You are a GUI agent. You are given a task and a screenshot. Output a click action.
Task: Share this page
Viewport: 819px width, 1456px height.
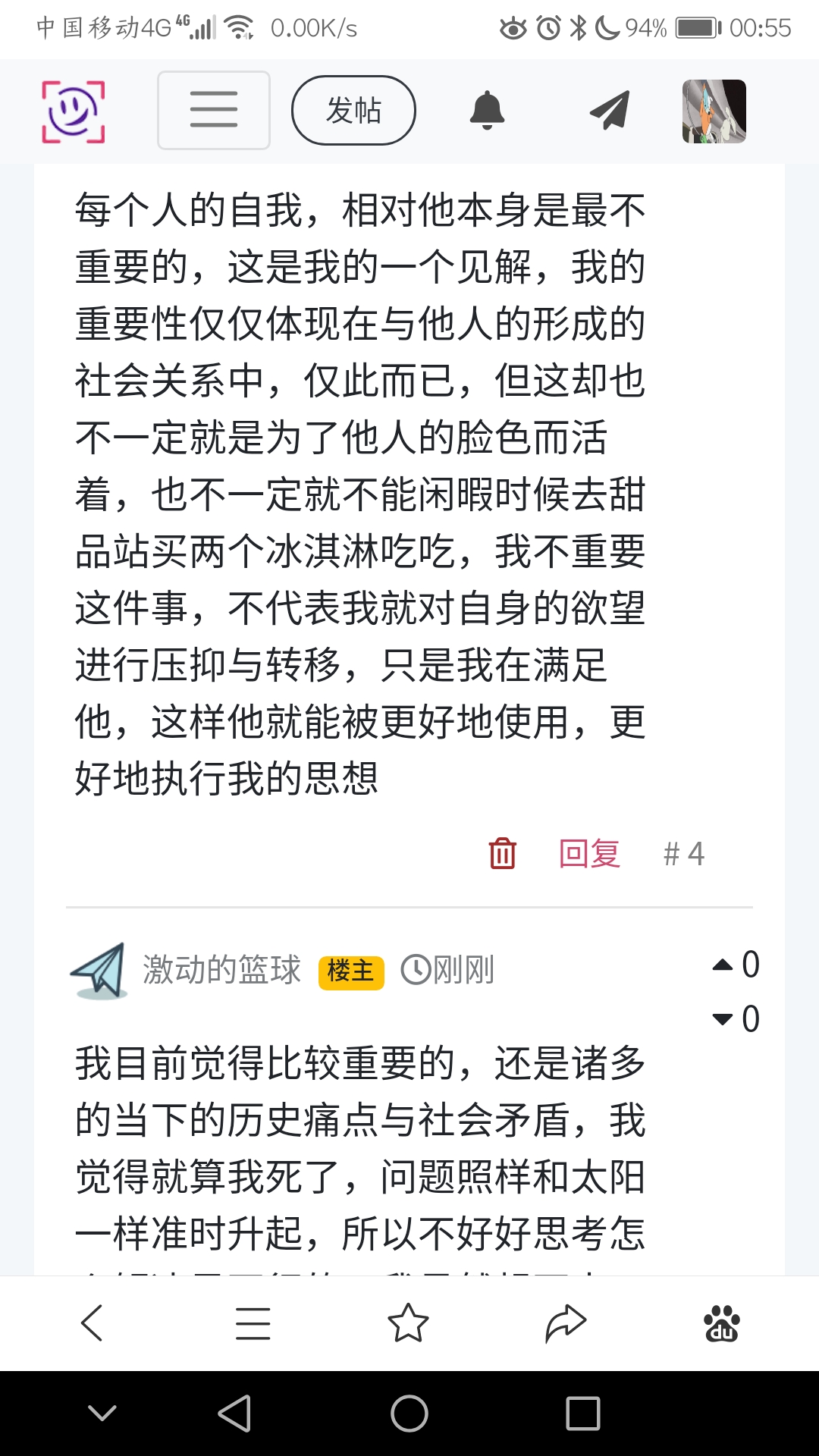(566, 1323)
